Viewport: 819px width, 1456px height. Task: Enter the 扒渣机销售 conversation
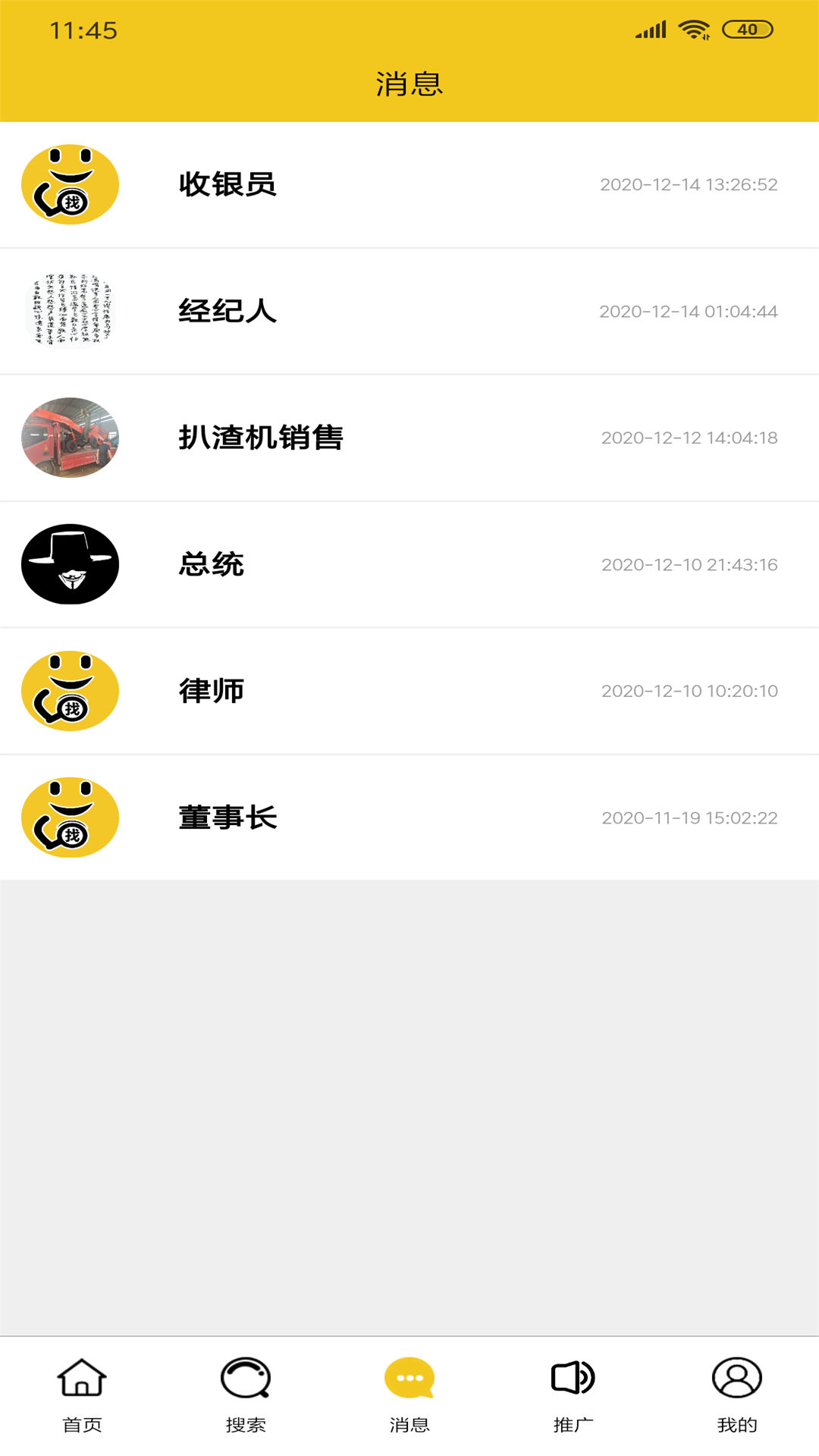[409, 438]
